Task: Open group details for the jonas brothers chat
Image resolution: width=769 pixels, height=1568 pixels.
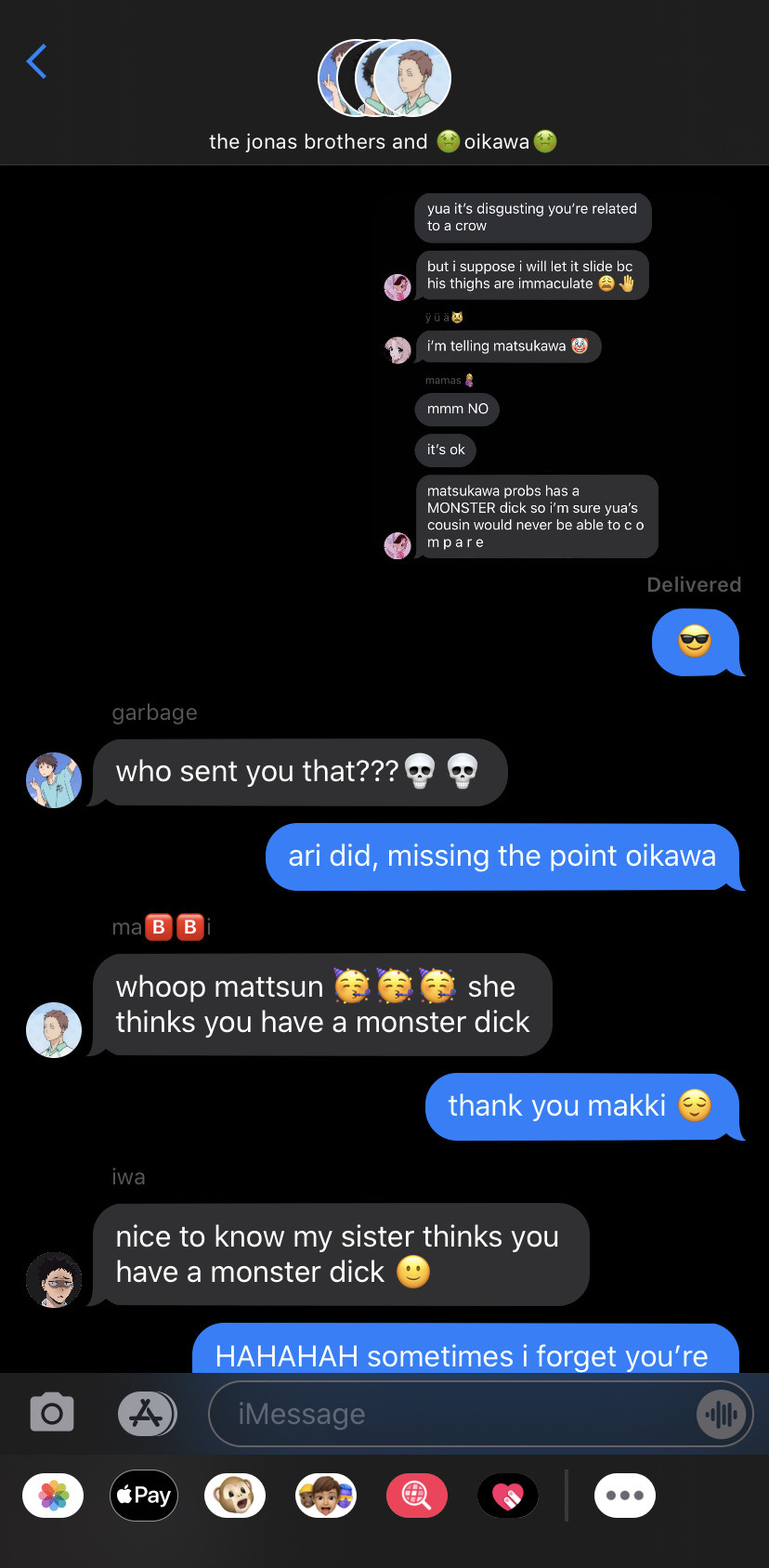Action: (x=384, y=93)
